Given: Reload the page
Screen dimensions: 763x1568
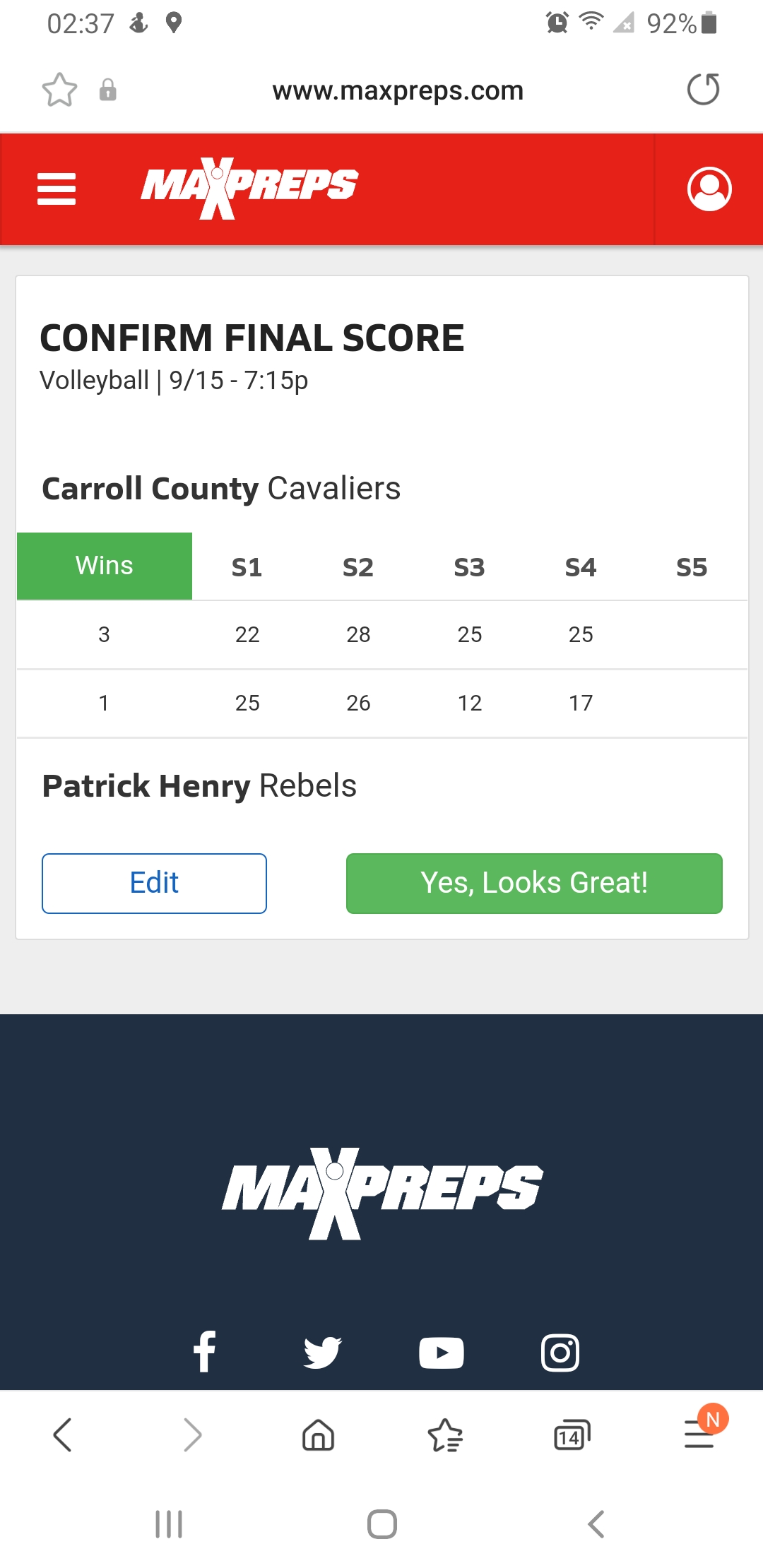Looking at the screenshot, I should [x=703, y=90].
